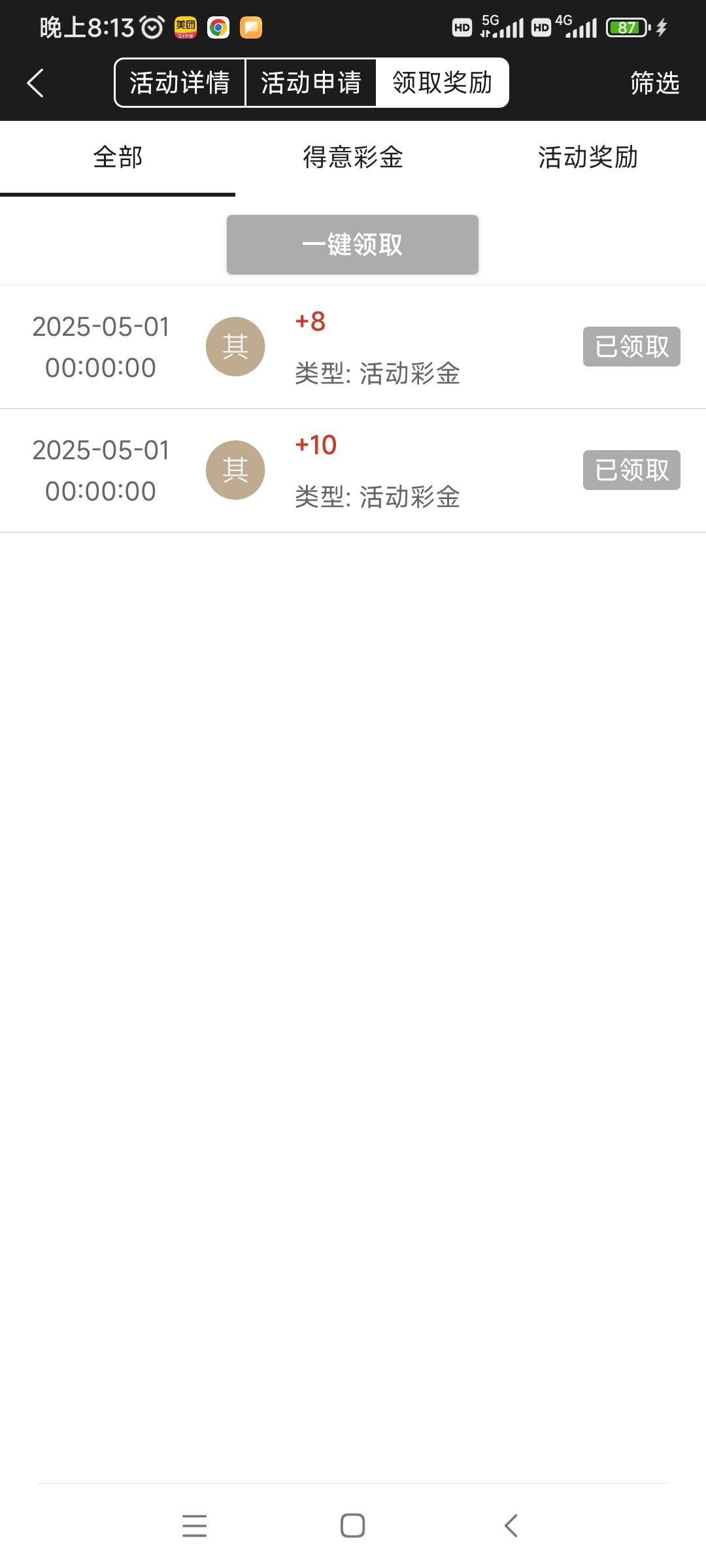Tap 已领取 button on the +10 reward

[631, 470]
